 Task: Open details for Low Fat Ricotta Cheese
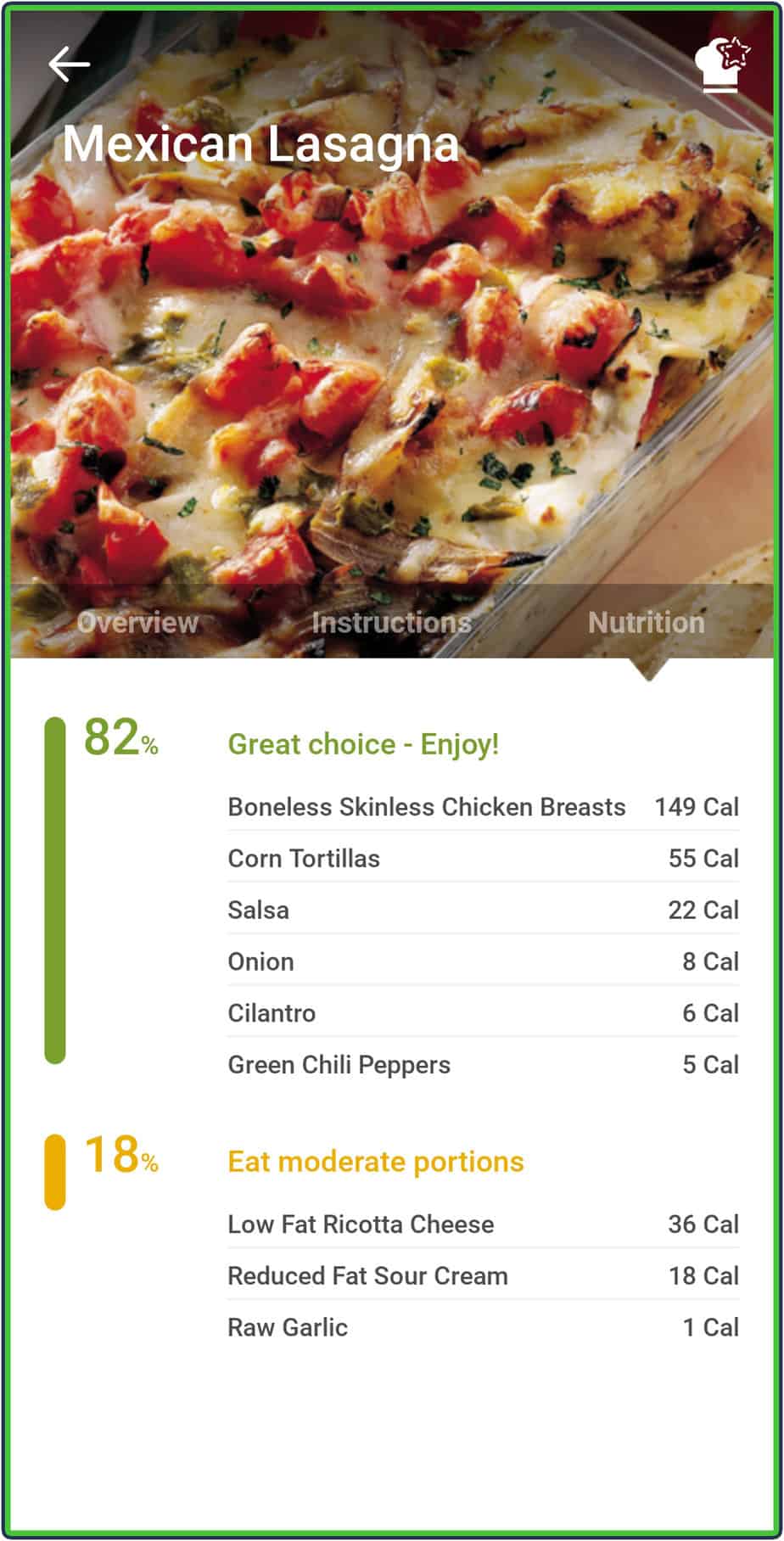coord(360,1224)
